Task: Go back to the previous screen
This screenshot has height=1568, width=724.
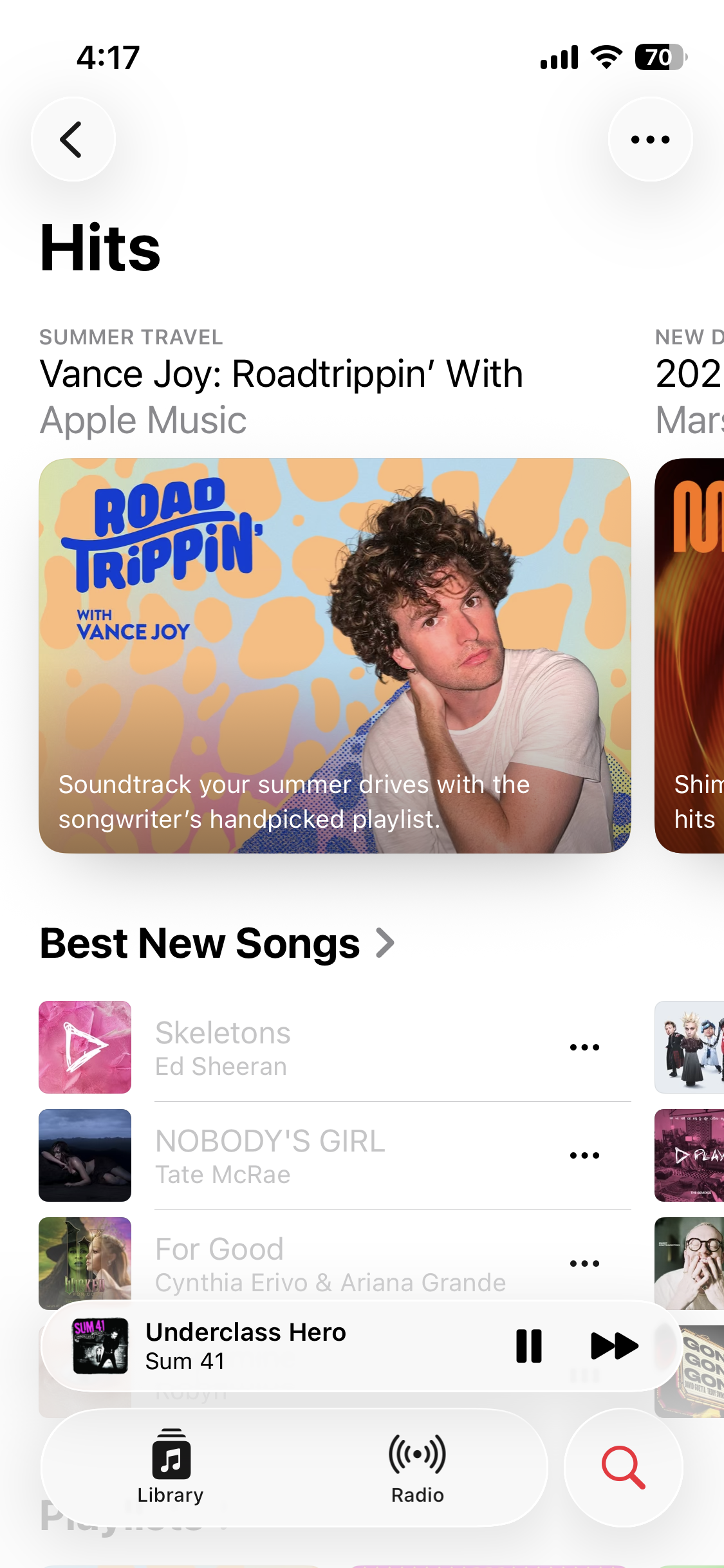Action: click(73, 139)
